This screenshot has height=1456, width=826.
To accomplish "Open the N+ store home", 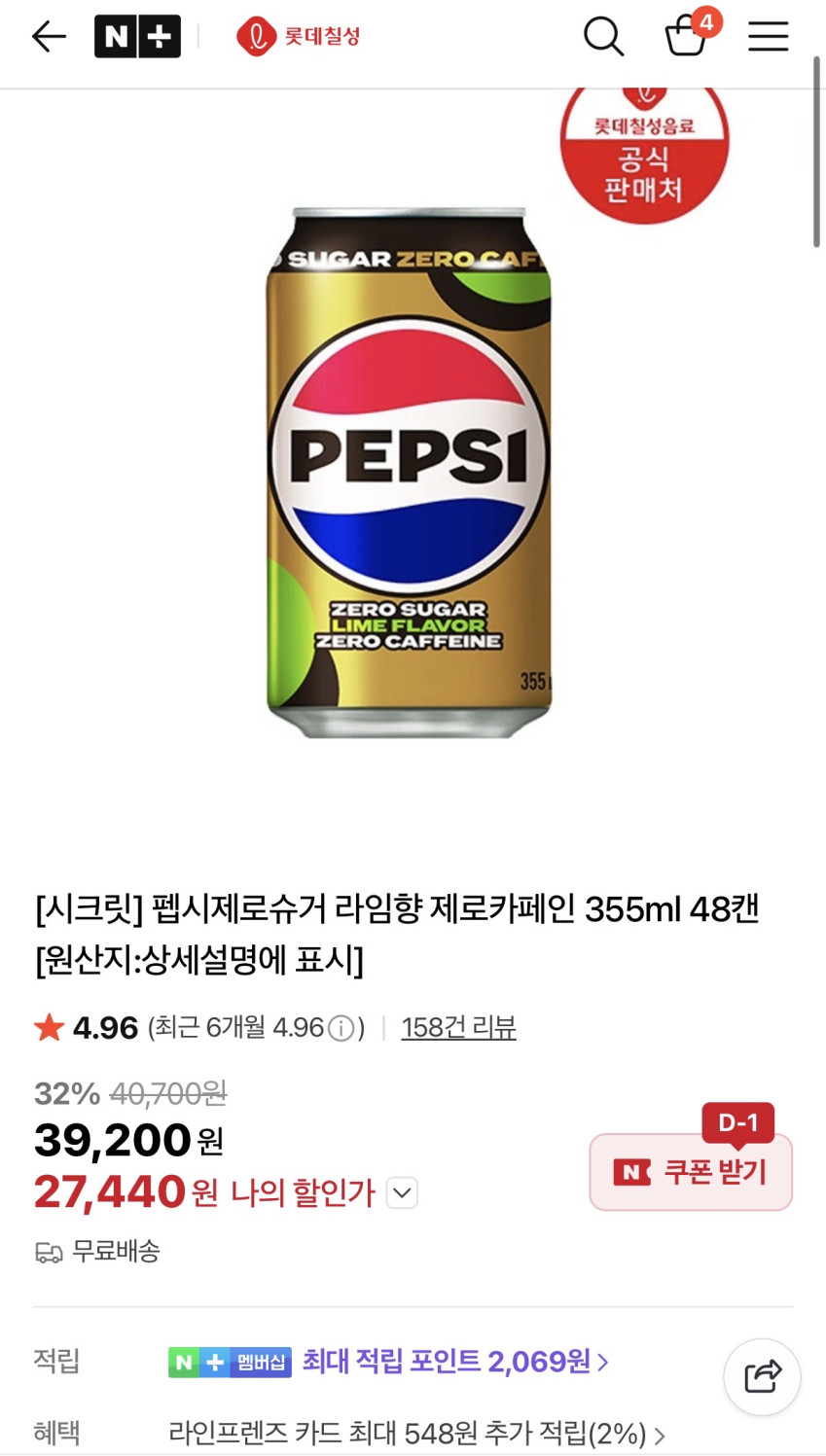I will [x=137, y=37].
